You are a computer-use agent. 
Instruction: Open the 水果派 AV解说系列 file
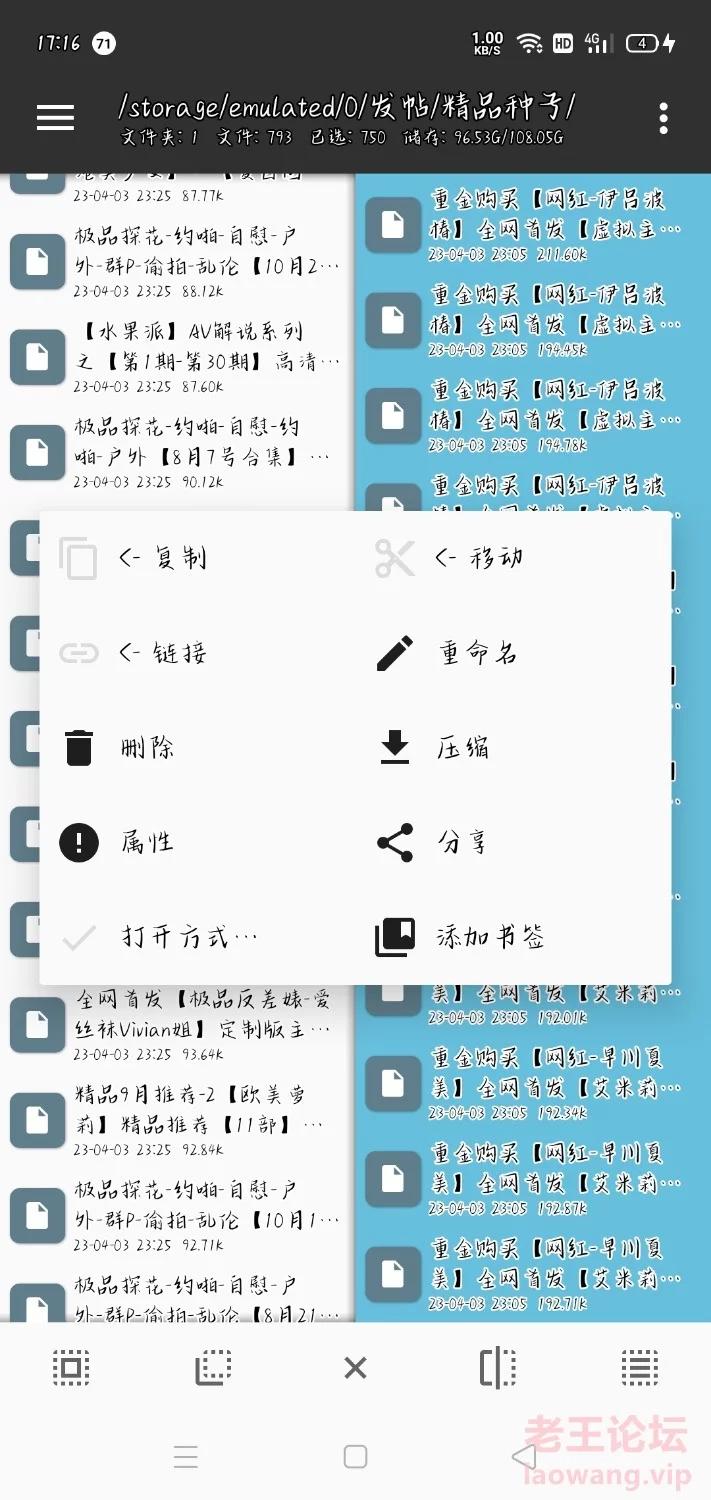click(190, 357)
